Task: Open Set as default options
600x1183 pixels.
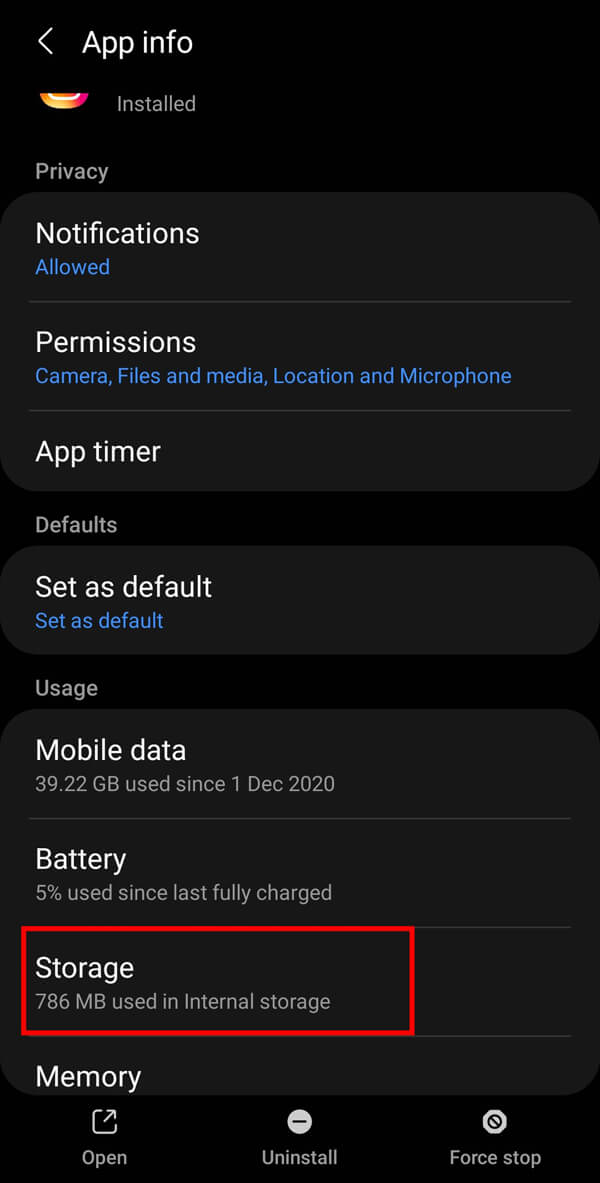Action: tap(300, 601)
